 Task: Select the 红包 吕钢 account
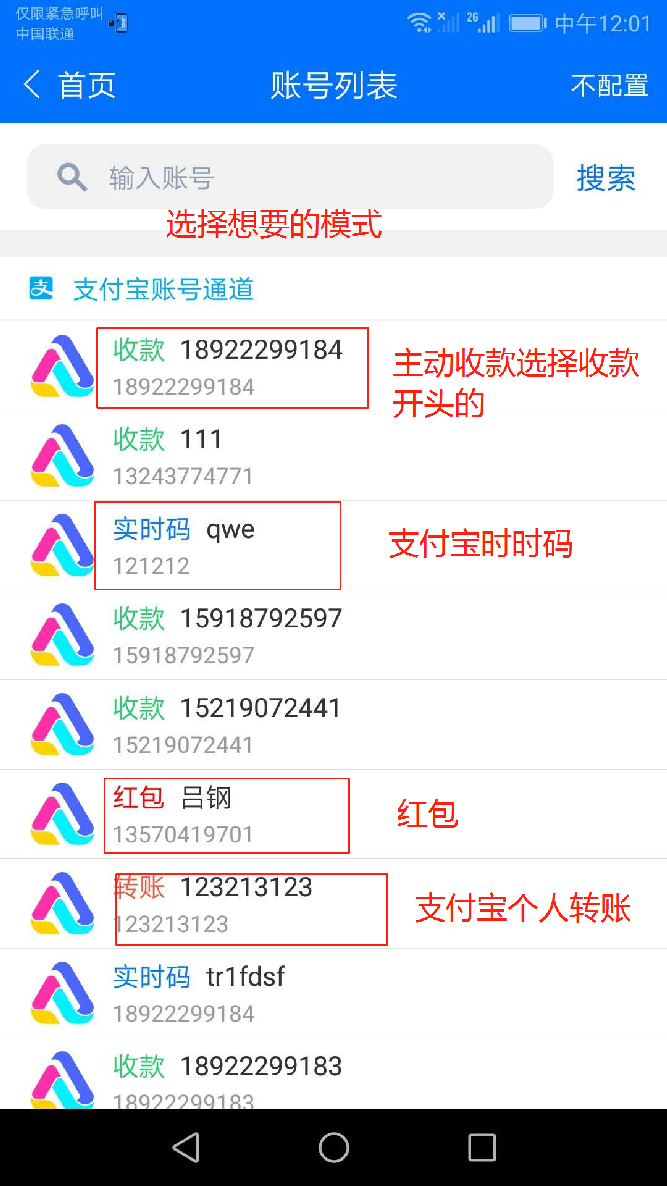tap(334, 814)
